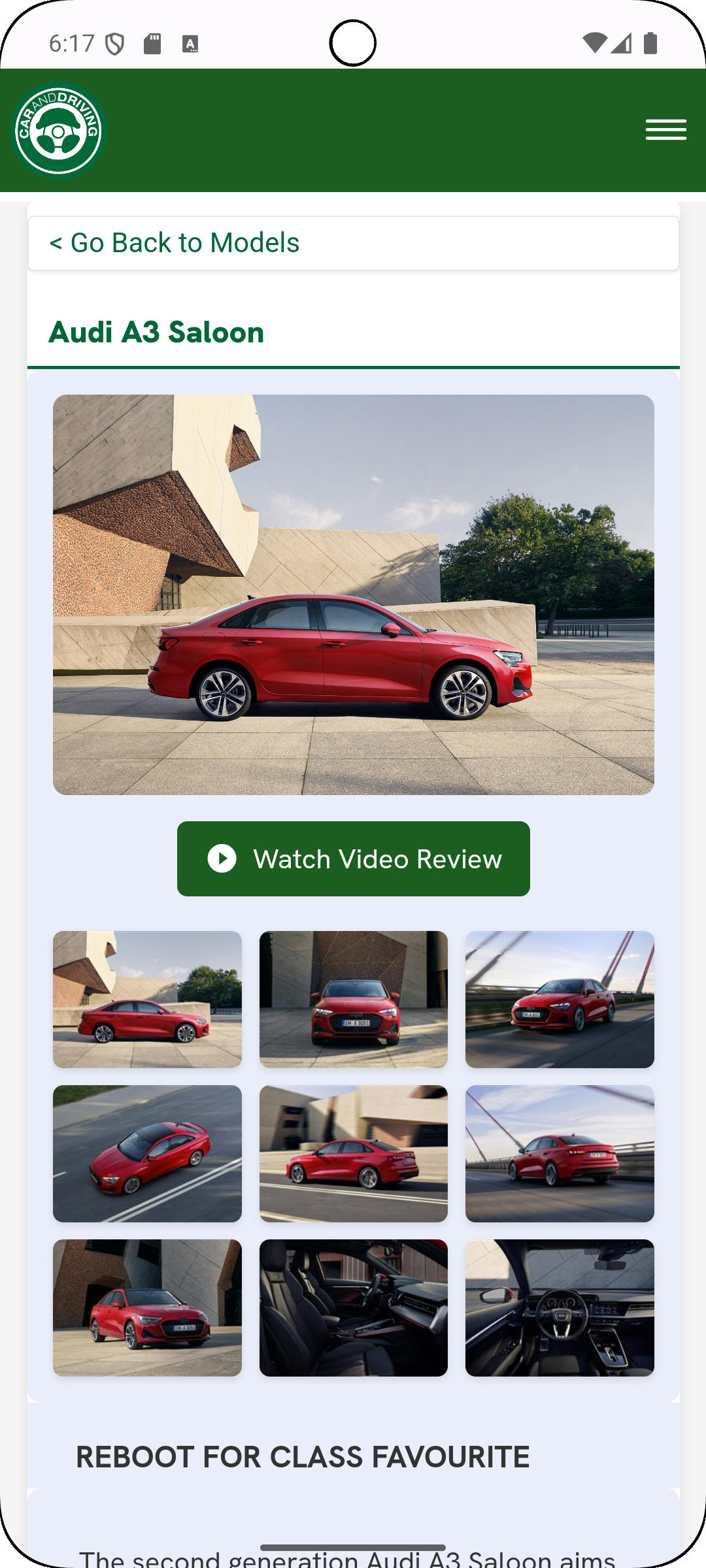Viewport: 706px width, 1568px height.
Task: View the rear three-quarter motion thumbnail
Action: tap(353, 1154)
